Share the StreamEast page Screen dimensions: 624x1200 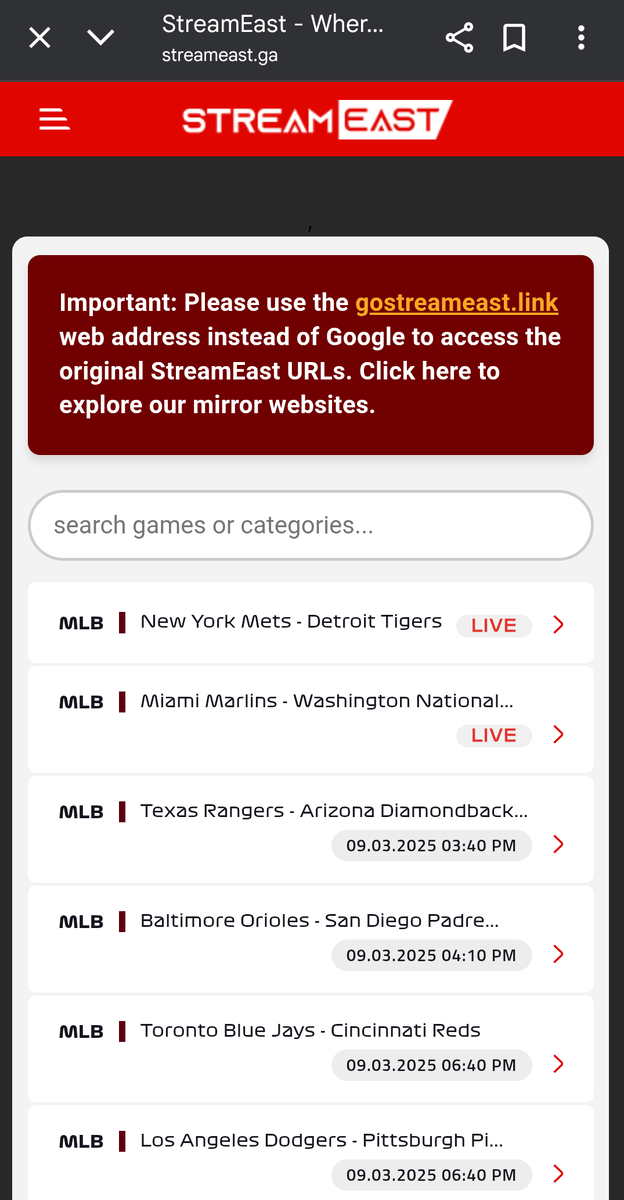[459, 38]
